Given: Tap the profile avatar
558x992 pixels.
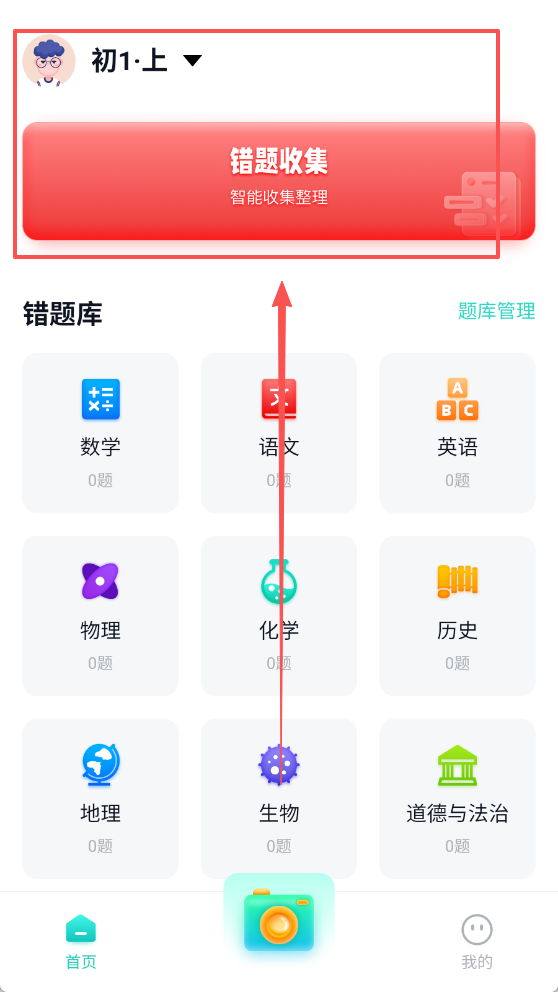Looking at the screenshot, I should tap(49, 61).
